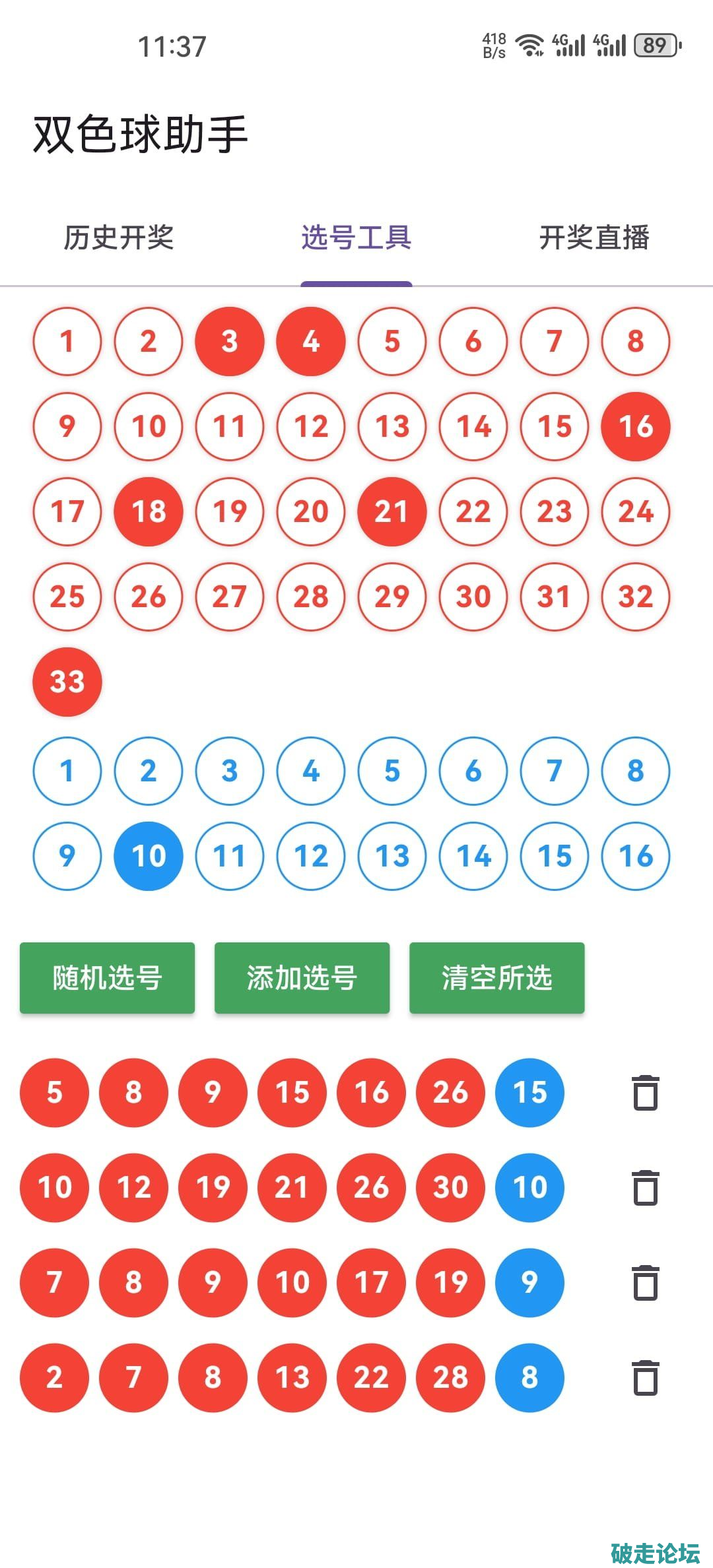The width and height of the screenshot is (713, 1568).
Task: Remove the saved row ending in blue 9
Action: (646, 1283)
